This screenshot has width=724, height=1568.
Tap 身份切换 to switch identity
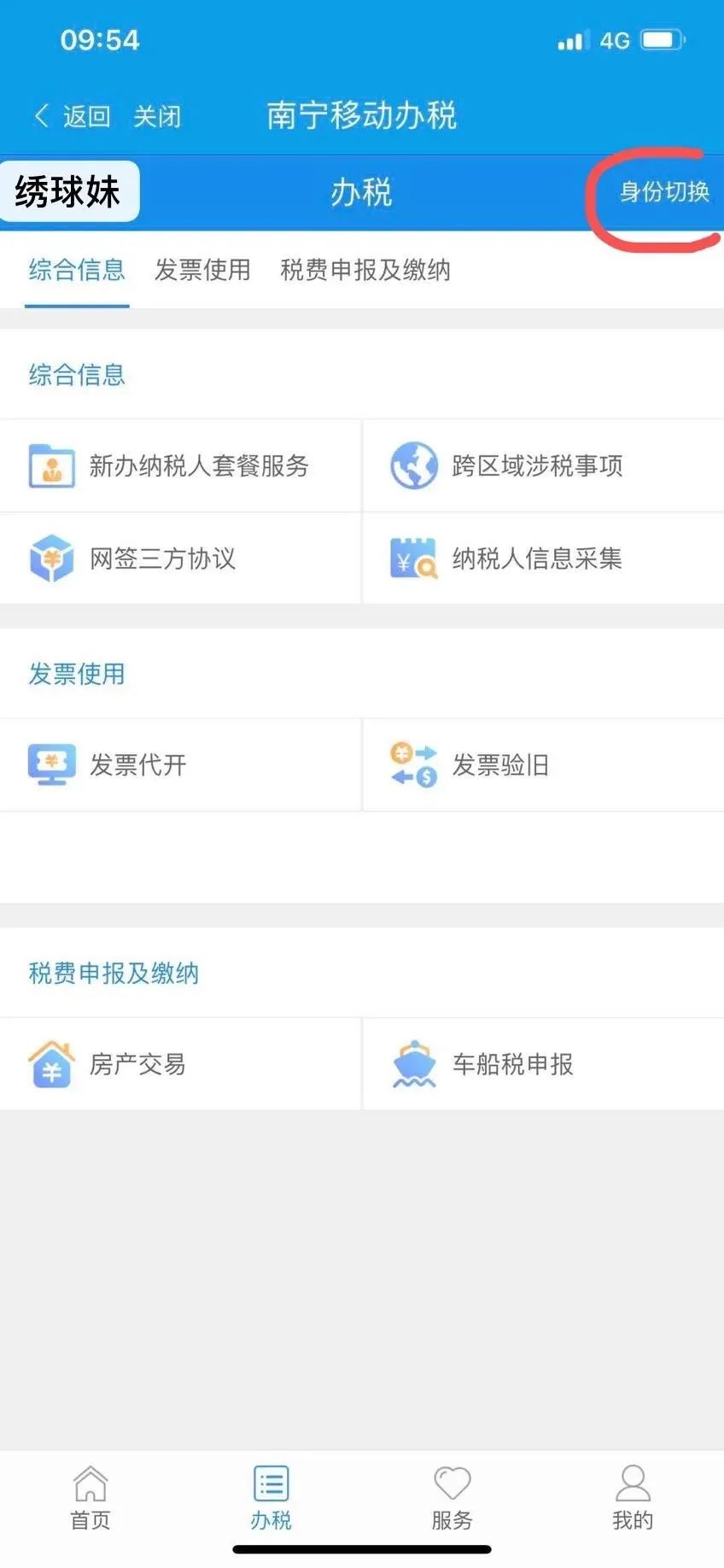(x=664, y=192)
